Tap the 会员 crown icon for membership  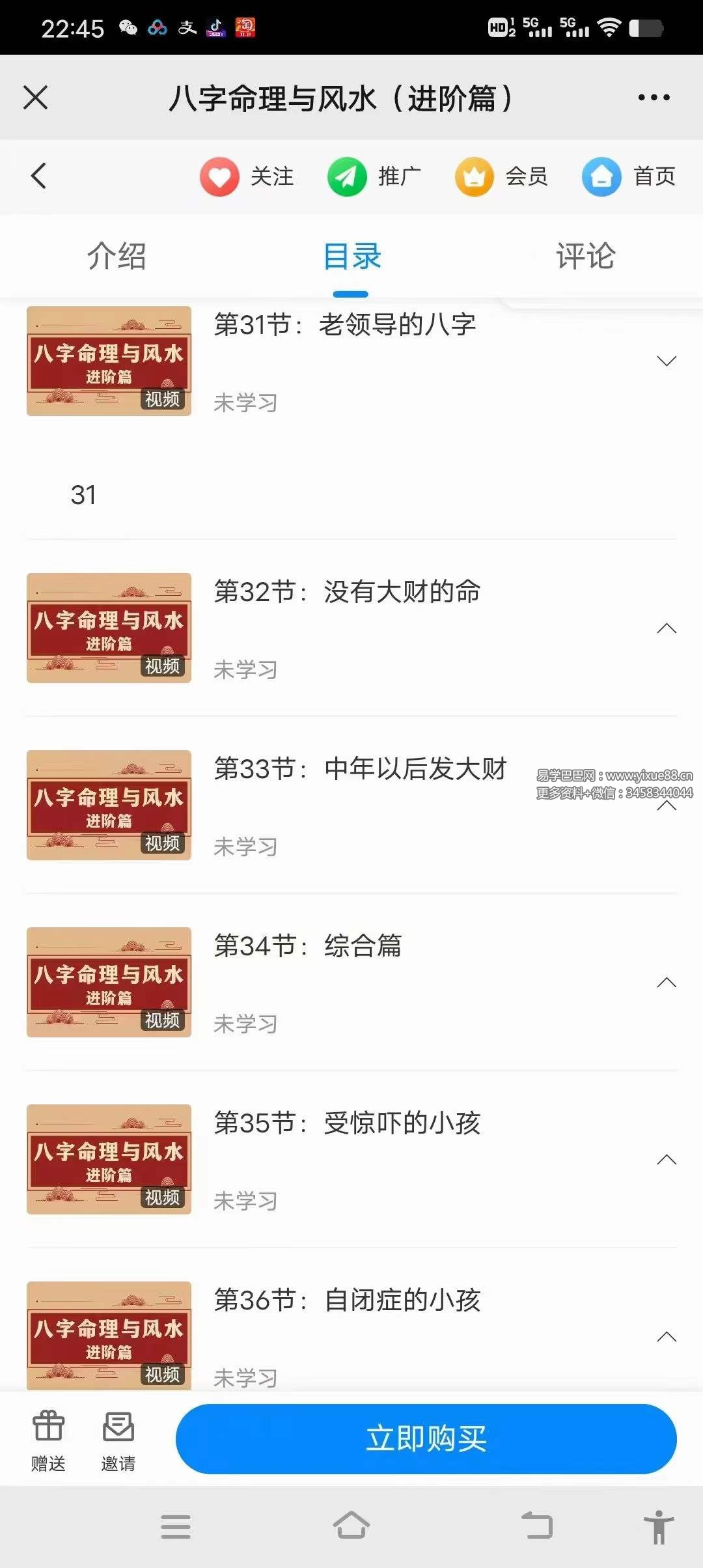[x=475, y=176]
